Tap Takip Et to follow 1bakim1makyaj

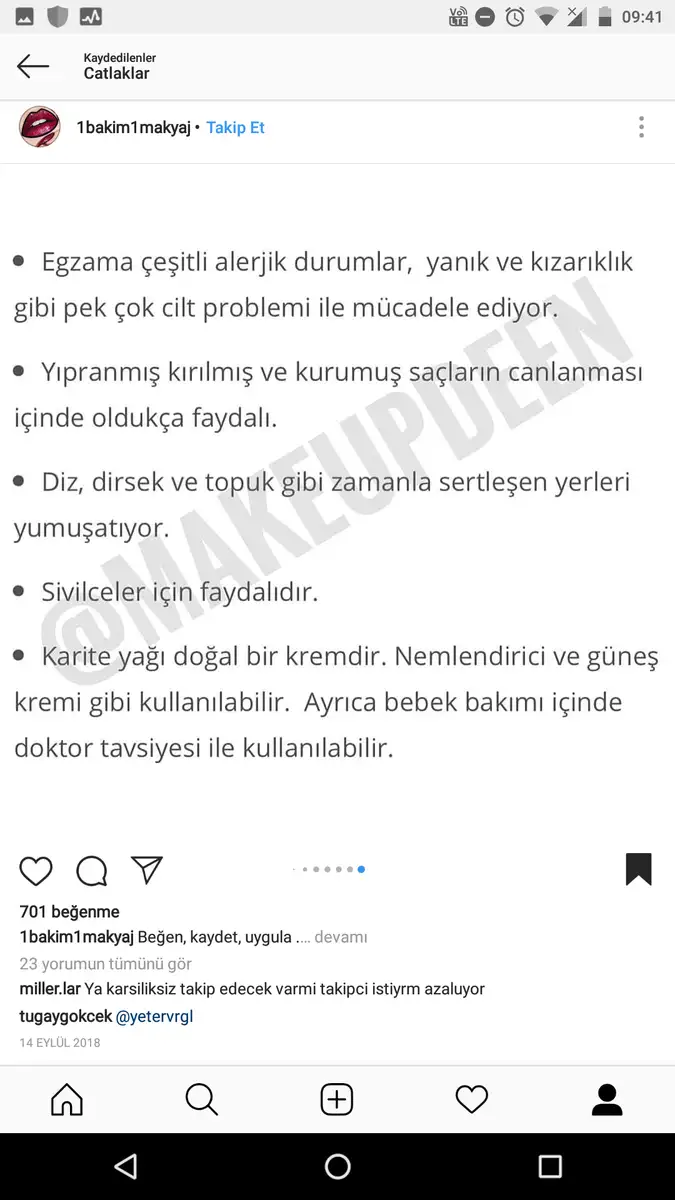pos(235,128)
